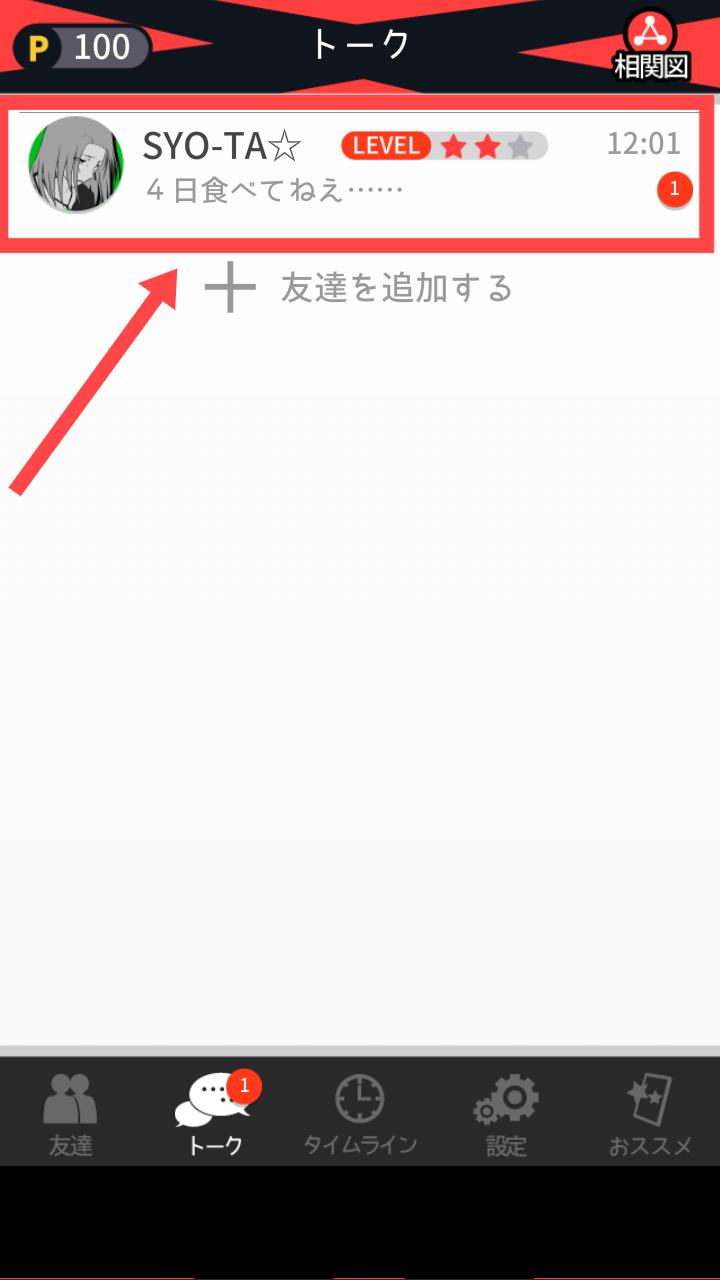Switch to the 友達 tab
Viewport: 720px width, 1280px height.
(71, 1114)
